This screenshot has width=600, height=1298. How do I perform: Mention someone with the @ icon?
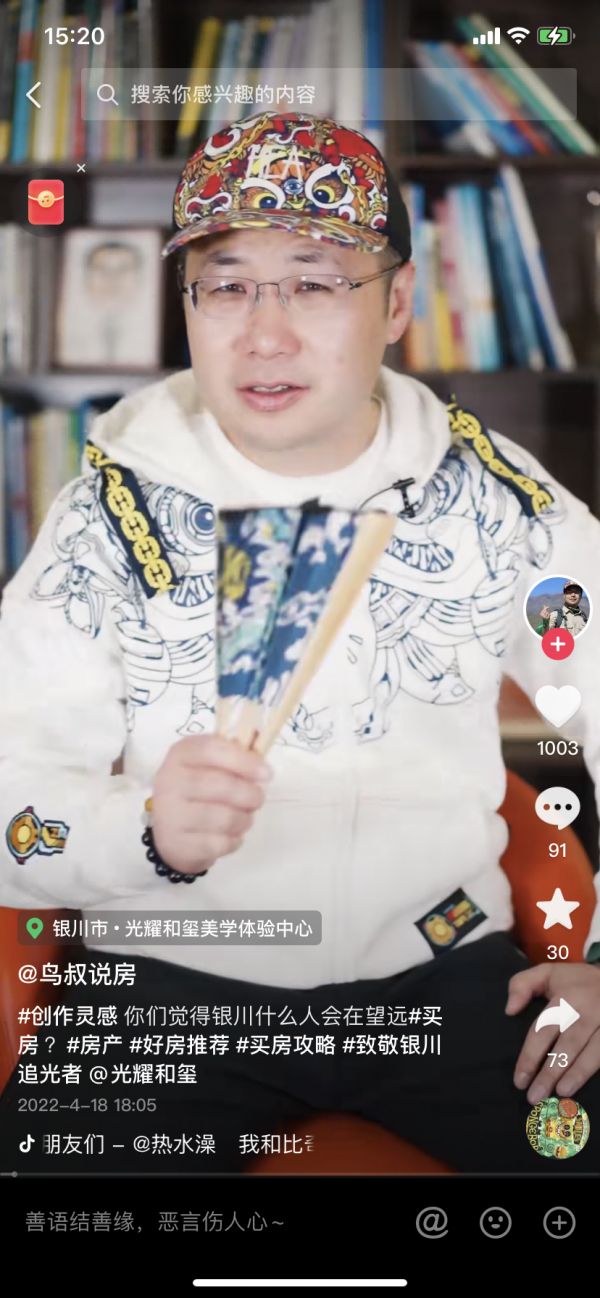point(432,1222)
